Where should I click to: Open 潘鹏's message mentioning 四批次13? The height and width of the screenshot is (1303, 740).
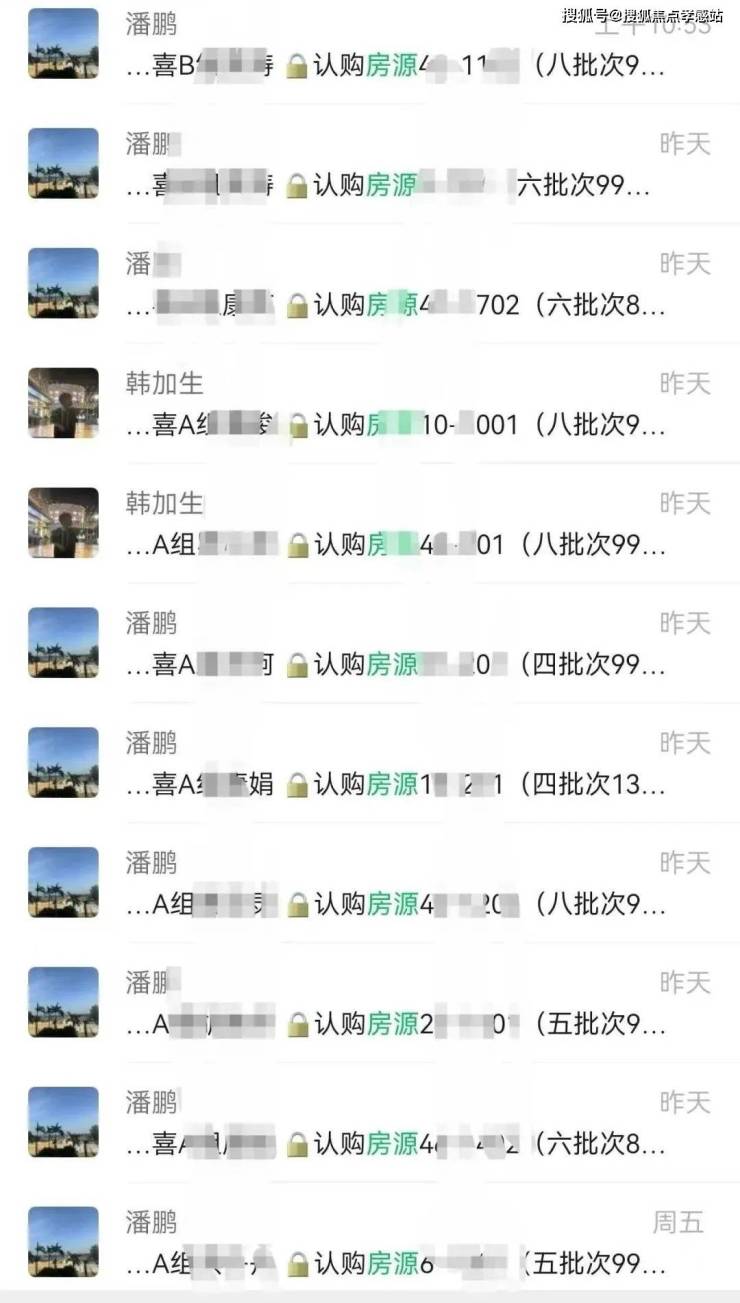point(400,765)
